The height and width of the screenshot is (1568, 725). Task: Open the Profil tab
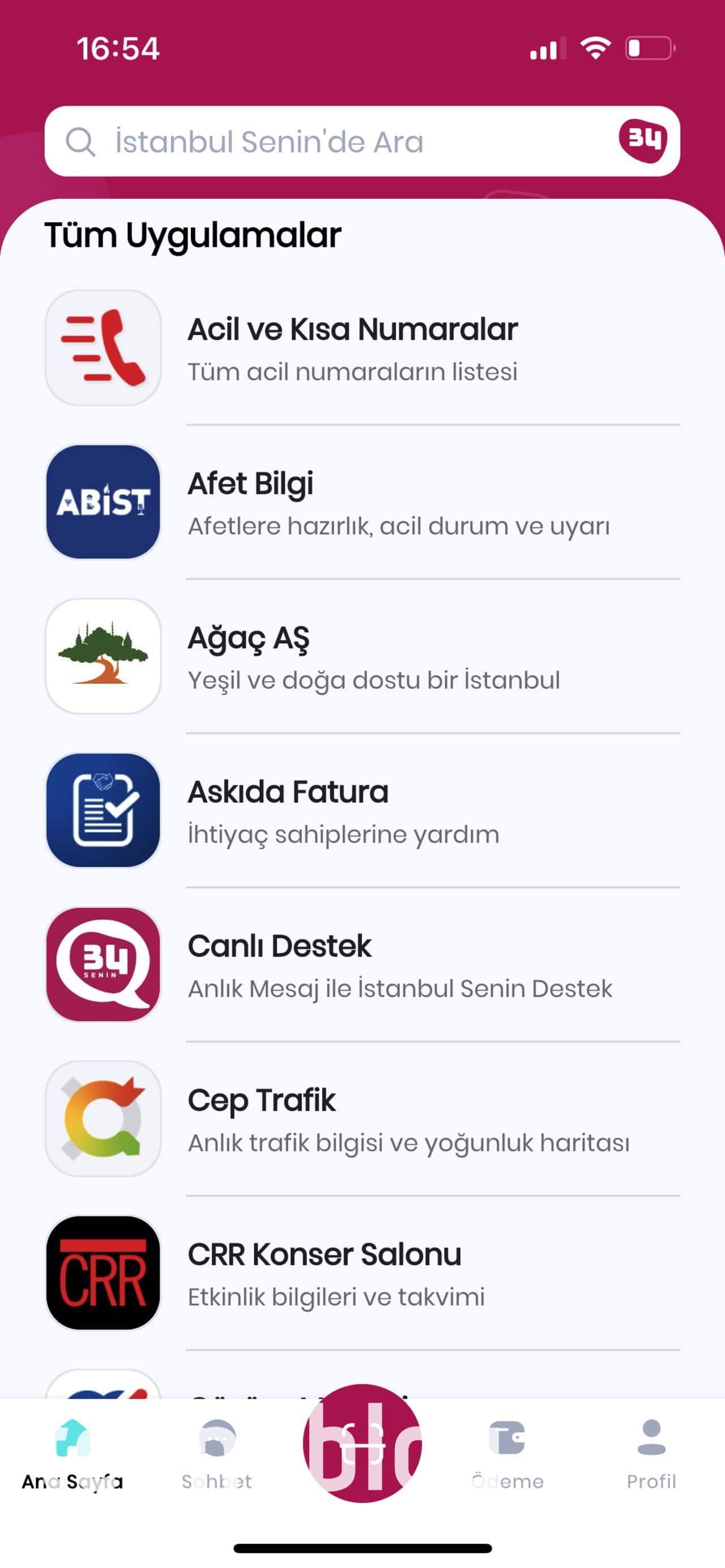(x=651, y=1455)
